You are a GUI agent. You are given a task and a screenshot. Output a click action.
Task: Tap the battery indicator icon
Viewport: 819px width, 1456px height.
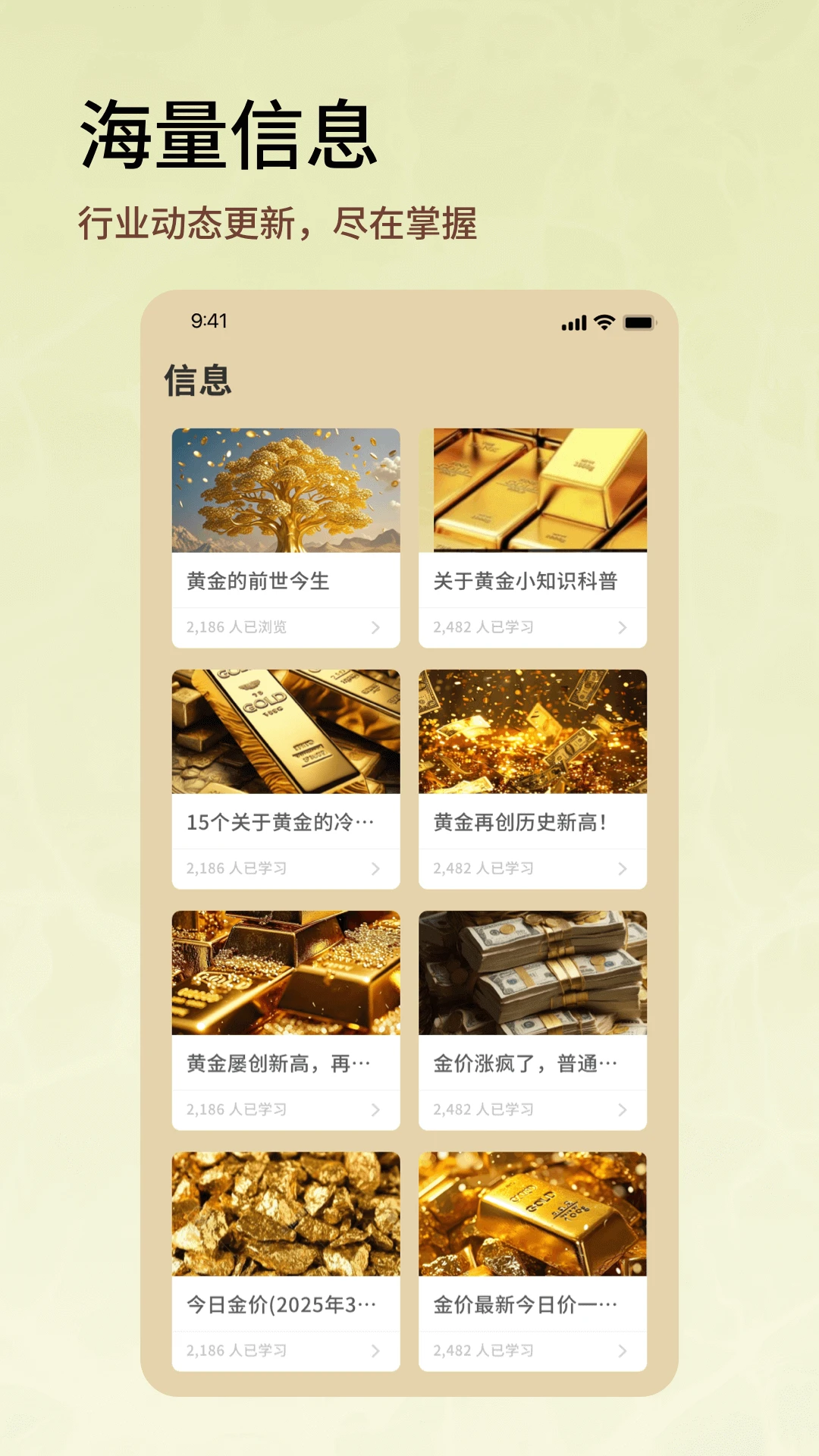[641, 322]
